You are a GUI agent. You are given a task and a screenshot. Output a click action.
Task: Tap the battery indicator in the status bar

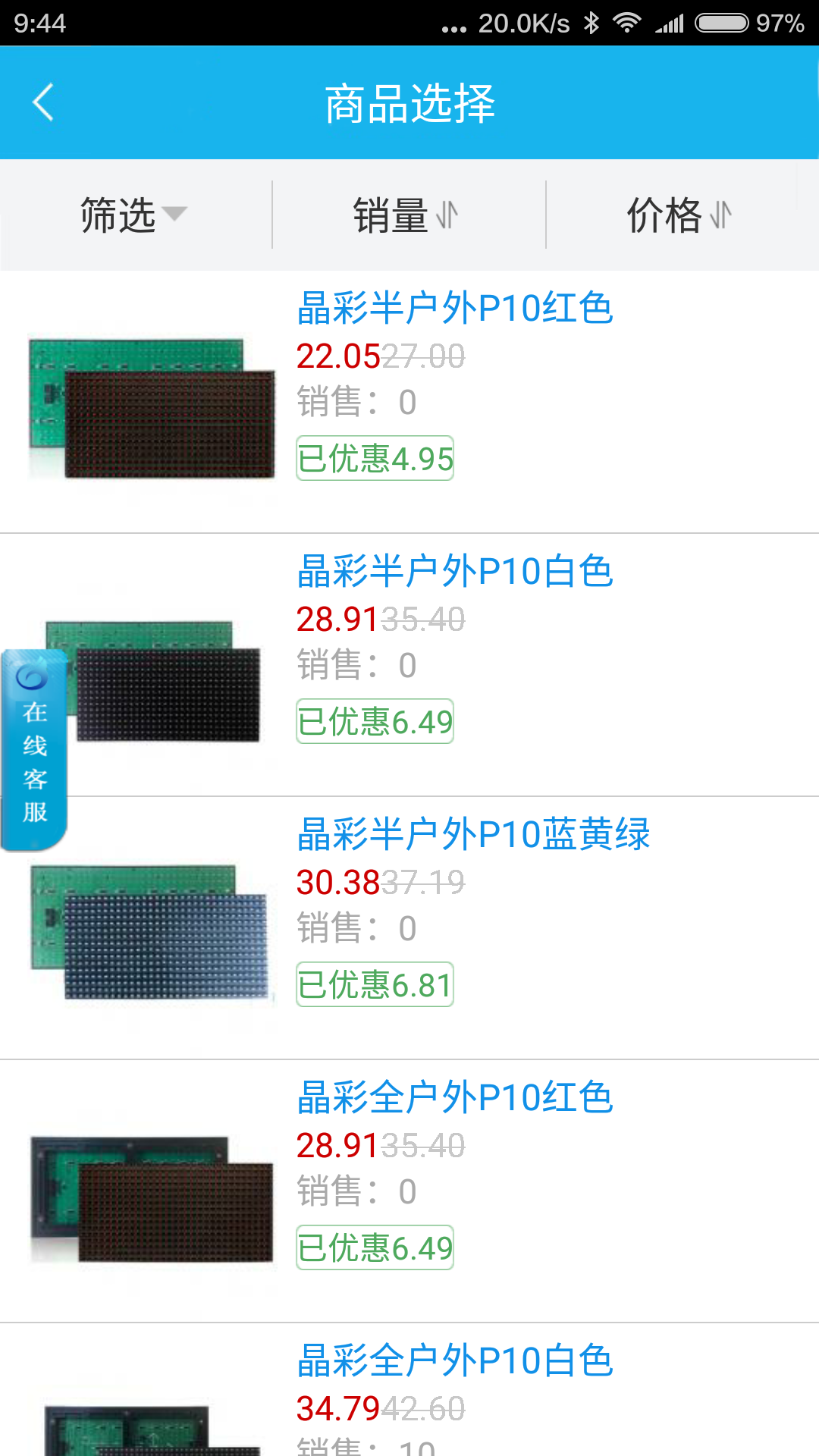tap(720, 23)
